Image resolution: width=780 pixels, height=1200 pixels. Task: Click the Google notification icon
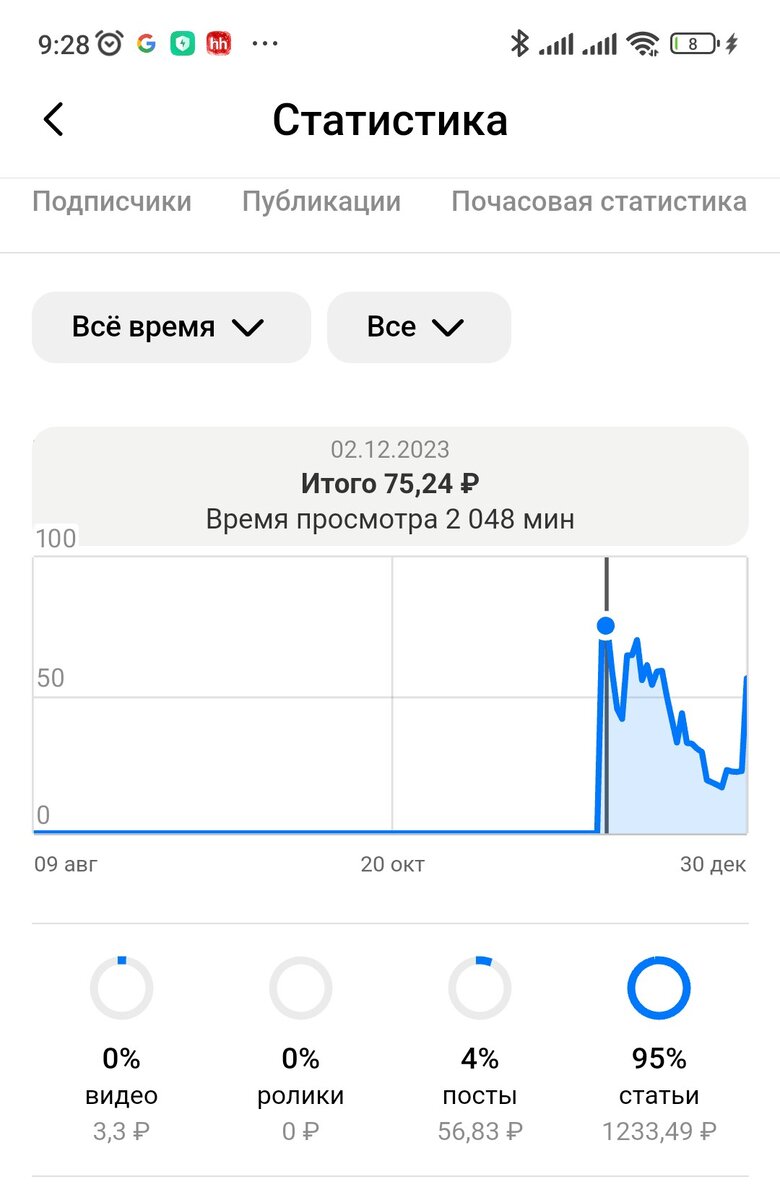click(147, 43)
